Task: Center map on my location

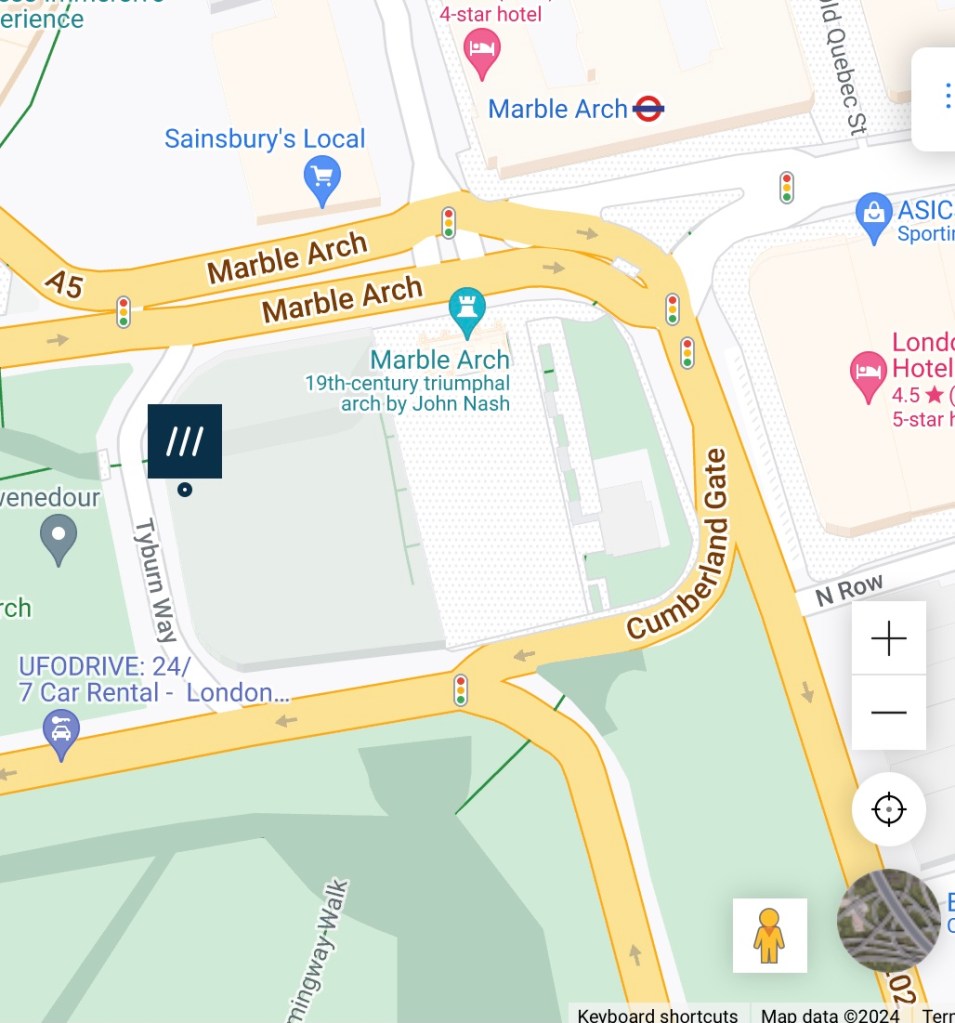Action: (888, 808)
